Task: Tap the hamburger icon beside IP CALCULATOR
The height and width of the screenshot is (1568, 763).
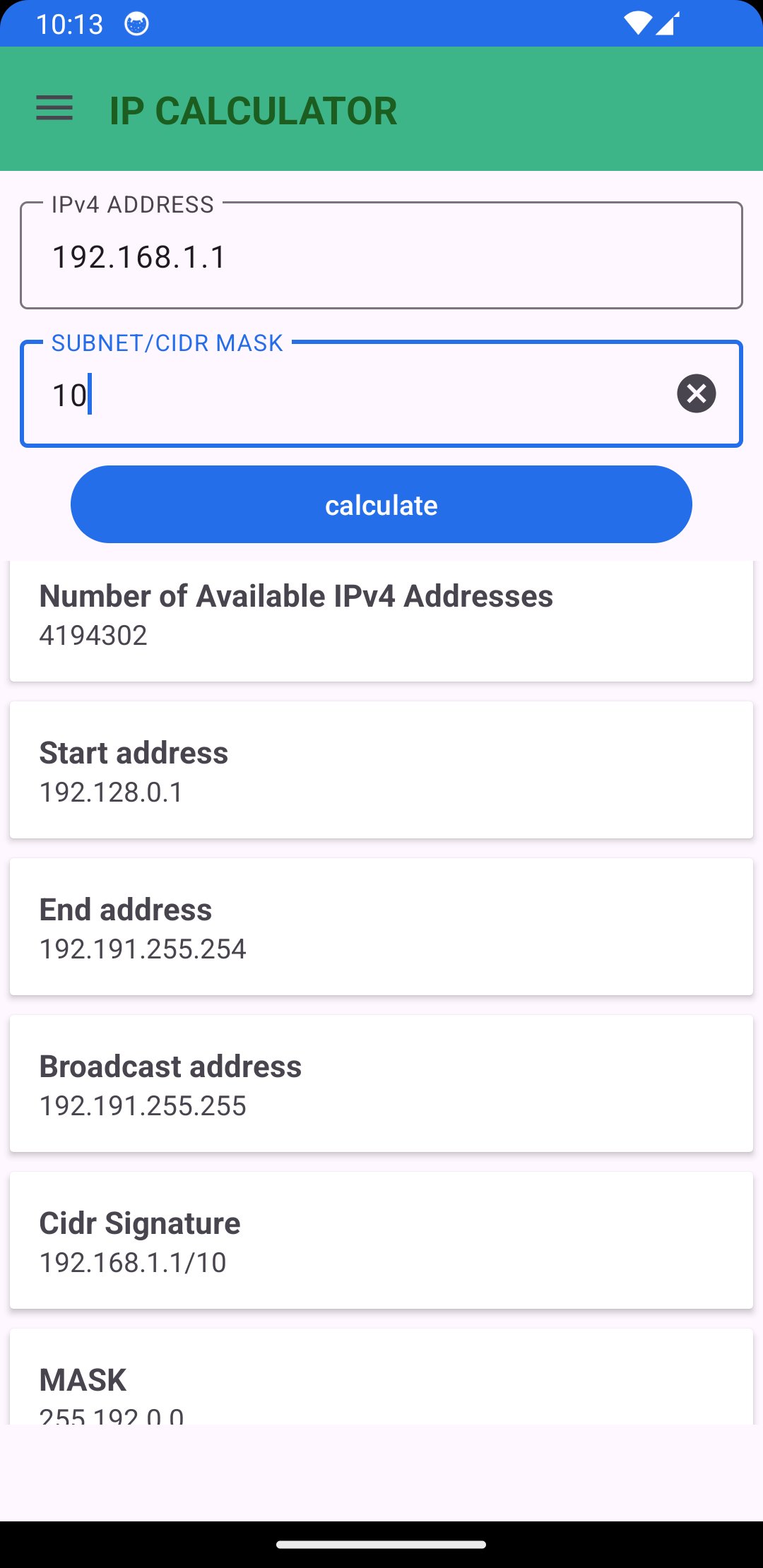Action: pyautogui.click(x=54, y=108)
